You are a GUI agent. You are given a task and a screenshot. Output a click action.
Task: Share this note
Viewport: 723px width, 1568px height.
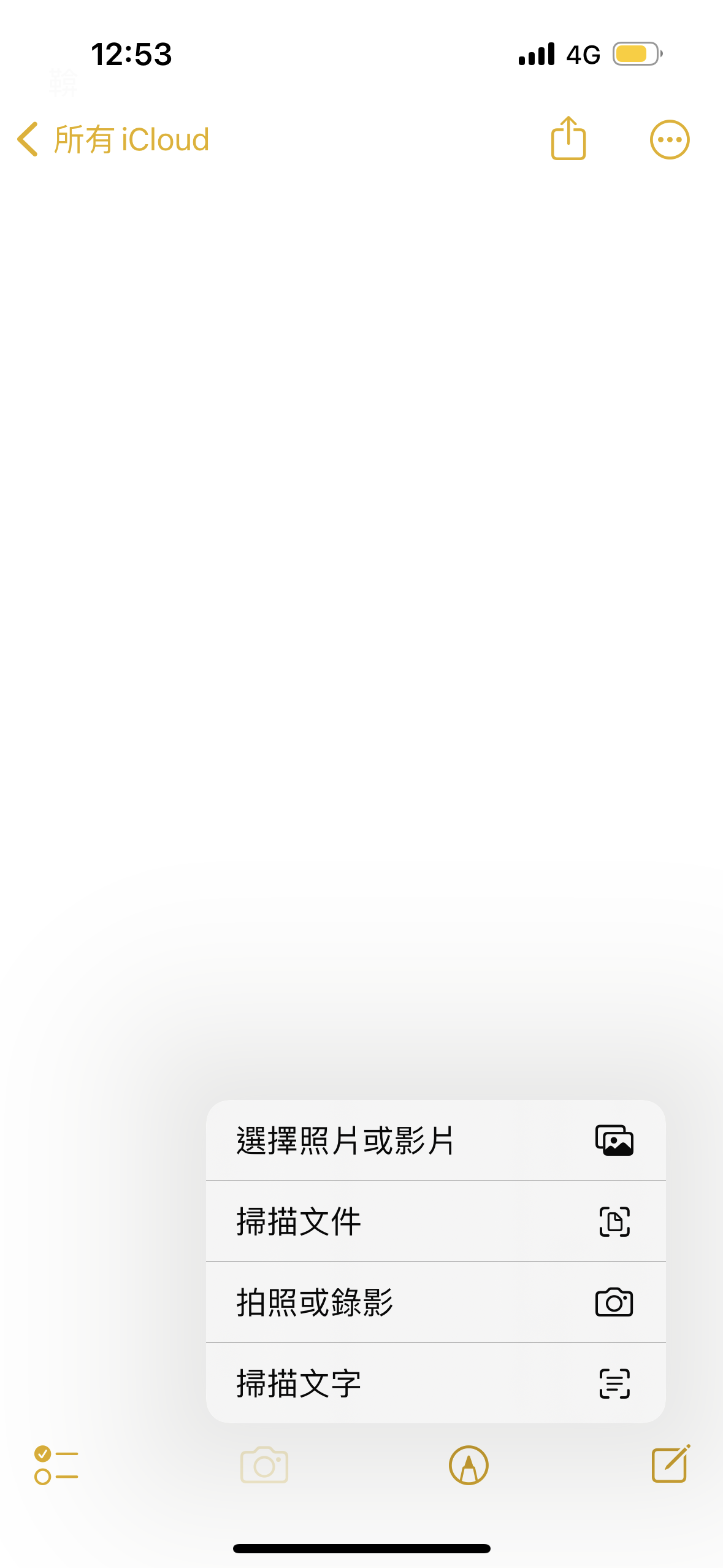(568, 139)
